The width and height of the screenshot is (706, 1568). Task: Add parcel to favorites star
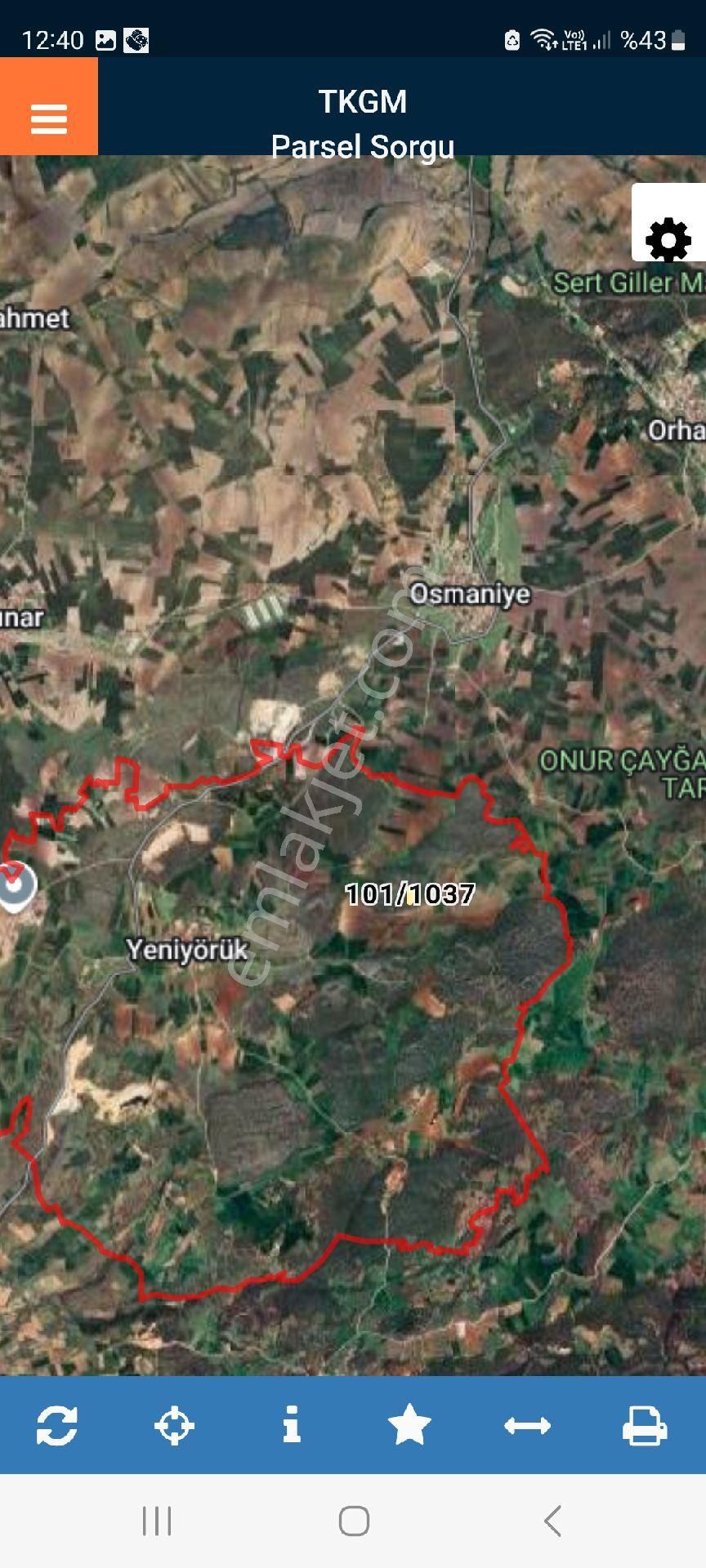click(x=409, y=1426)
